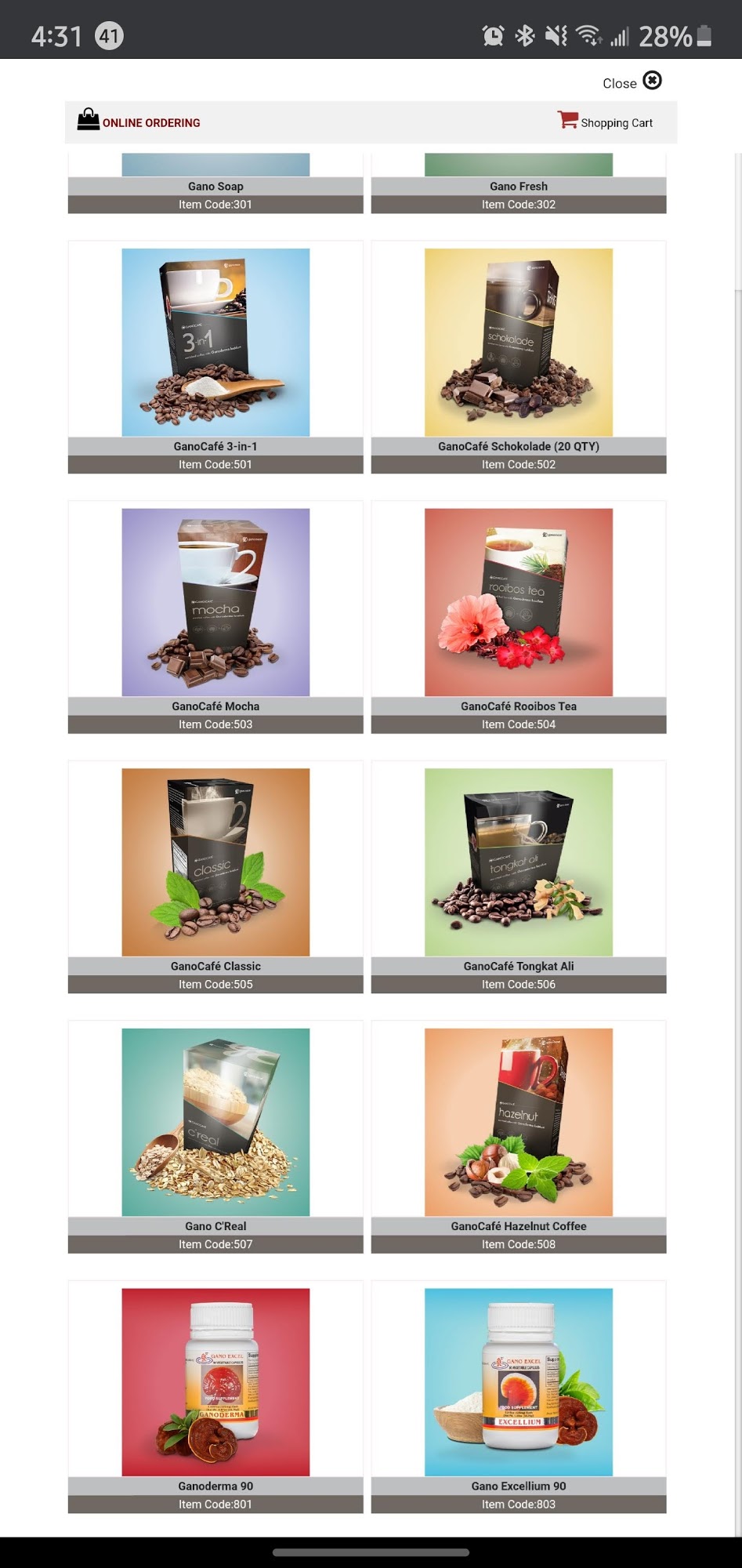Open the GanoCafé Classic product card
The height and width of the screenshot is (1568, 742).
215,862
